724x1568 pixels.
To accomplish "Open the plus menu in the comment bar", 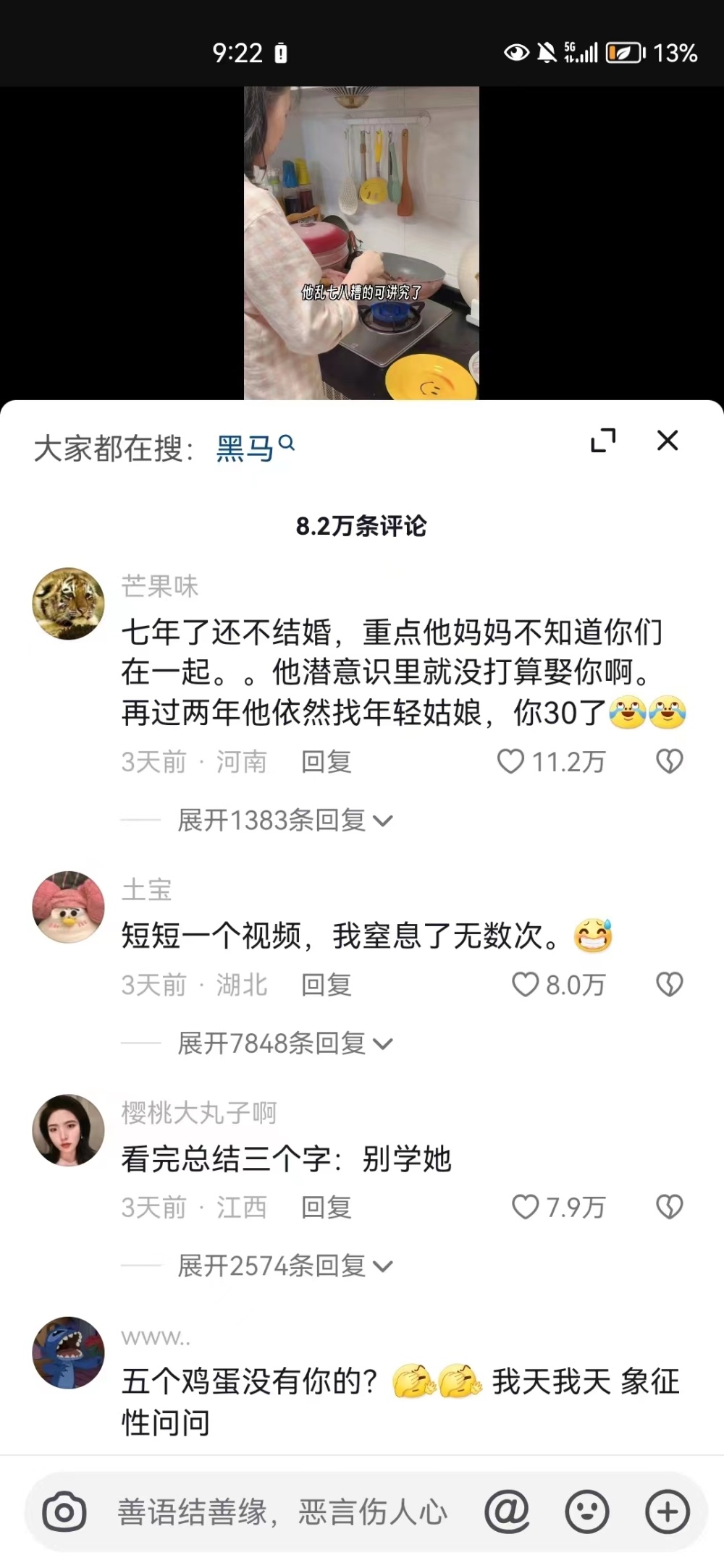I will coord(667,1512).
